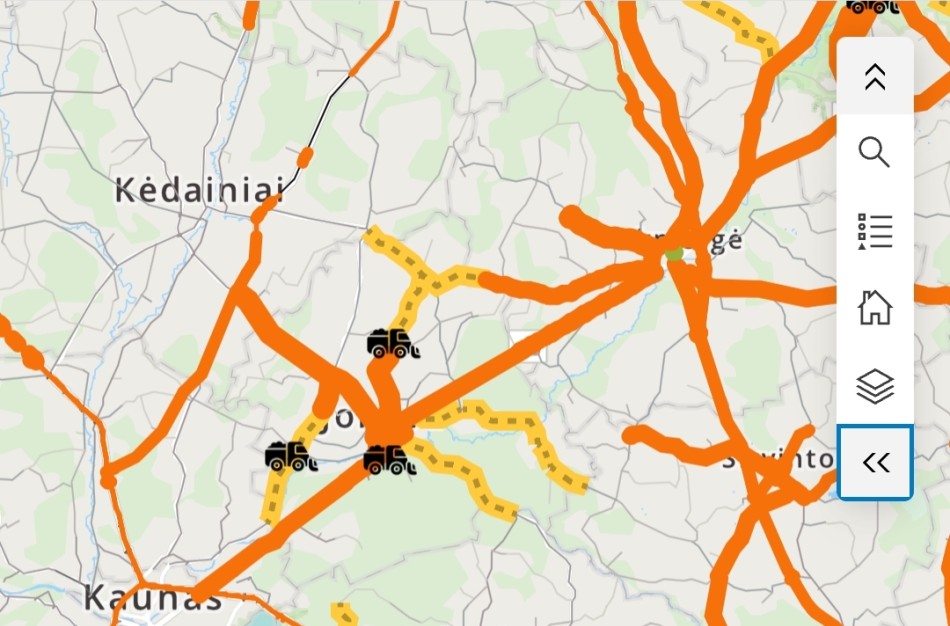Open the map search tool

click(x=875, y=153)
